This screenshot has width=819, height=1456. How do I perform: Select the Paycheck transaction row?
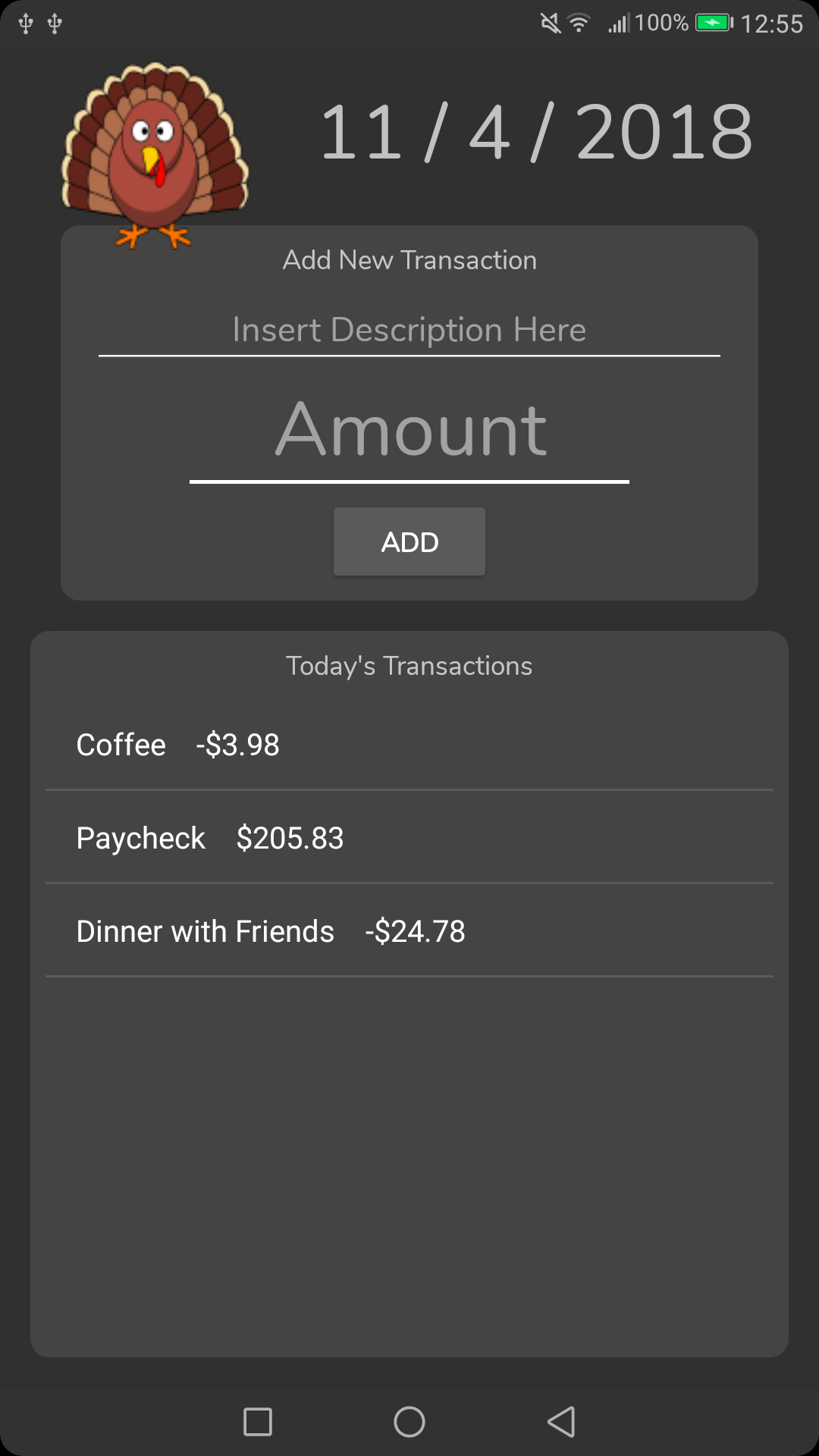click(x=409, y=838)
